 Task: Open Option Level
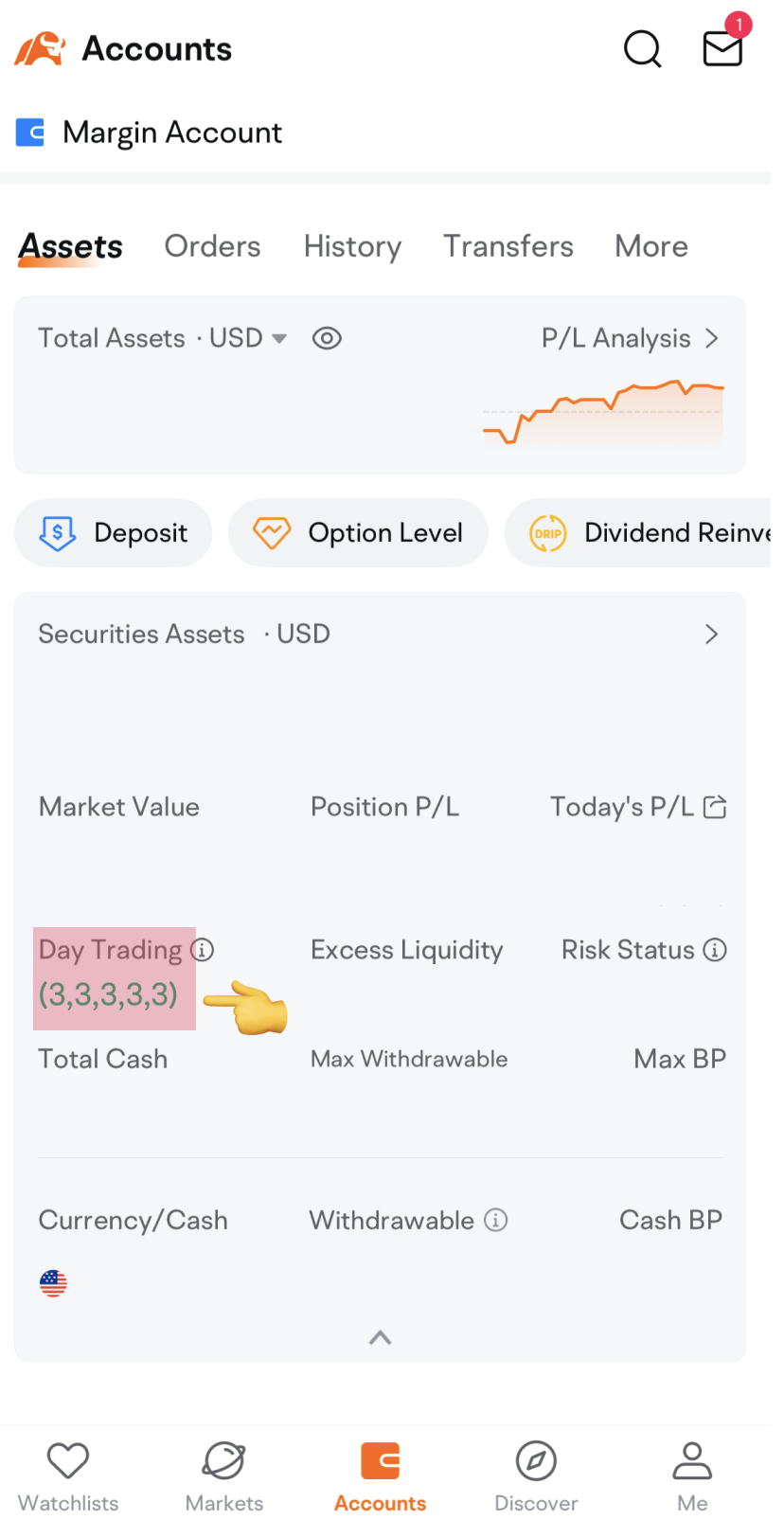(x=359, y=533)
